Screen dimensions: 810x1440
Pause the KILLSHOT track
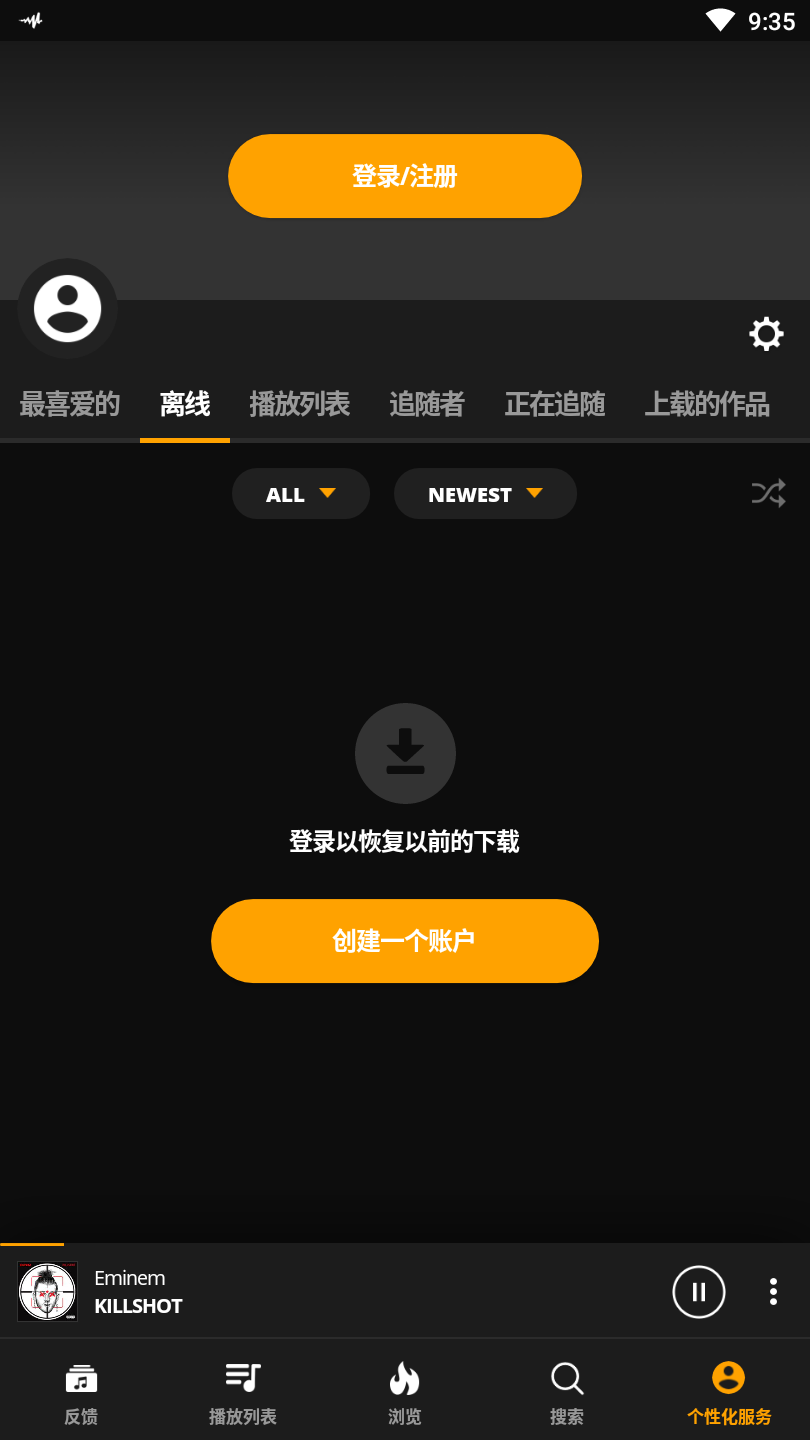[698, 1292]
